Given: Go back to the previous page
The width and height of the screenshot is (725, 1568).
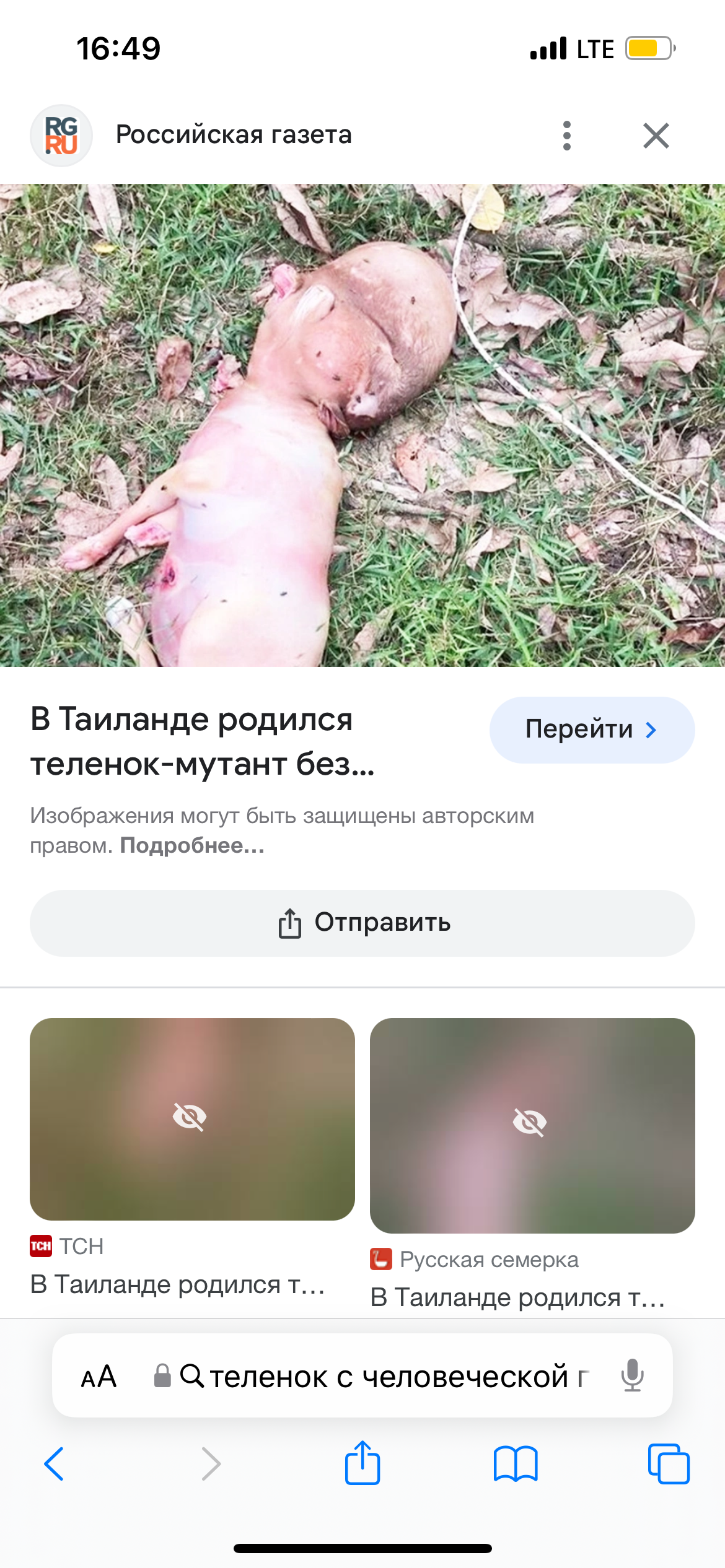Looking at the screenshot, I should click(55, 1464).
